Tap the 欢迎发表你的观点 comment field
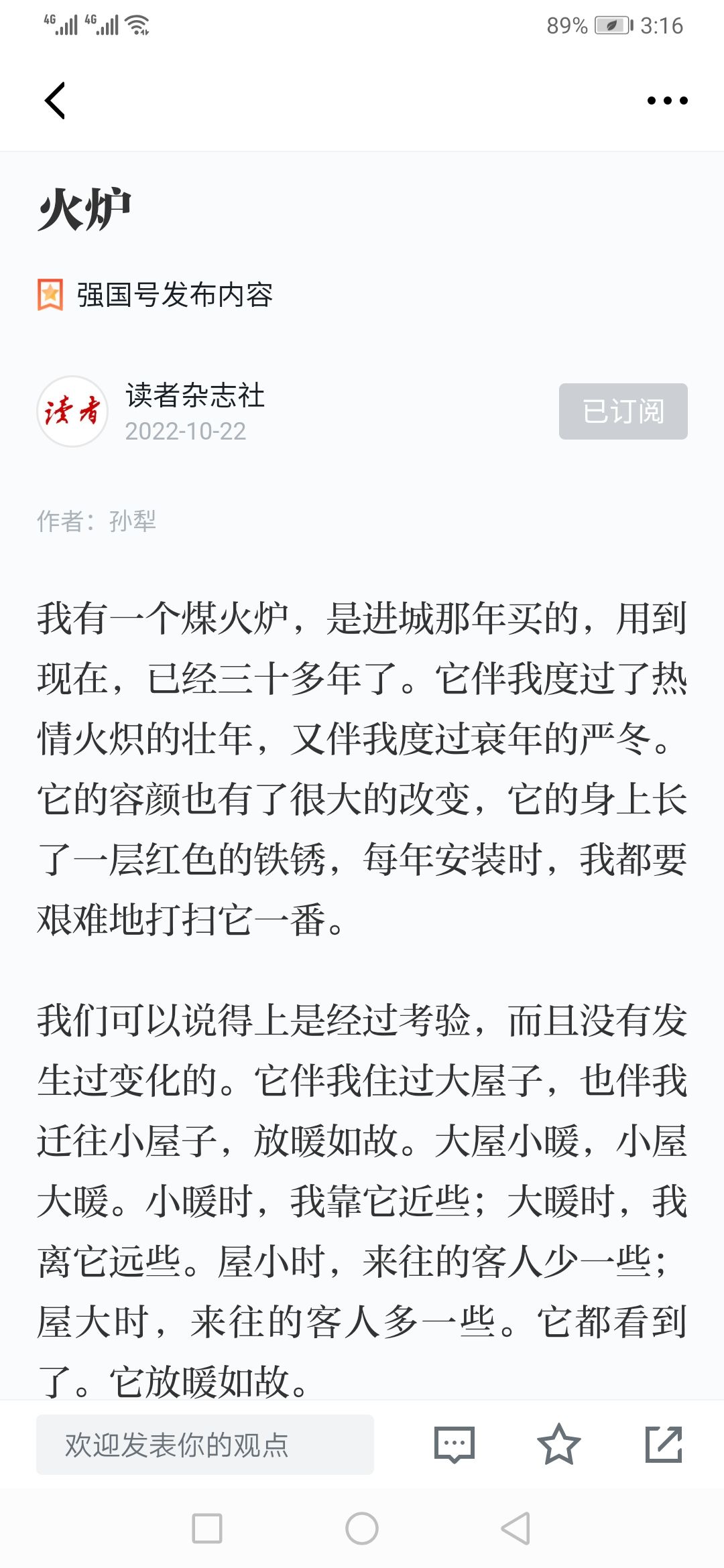The height and width of the screenshot is (1568, 724). pos(205,1444)
